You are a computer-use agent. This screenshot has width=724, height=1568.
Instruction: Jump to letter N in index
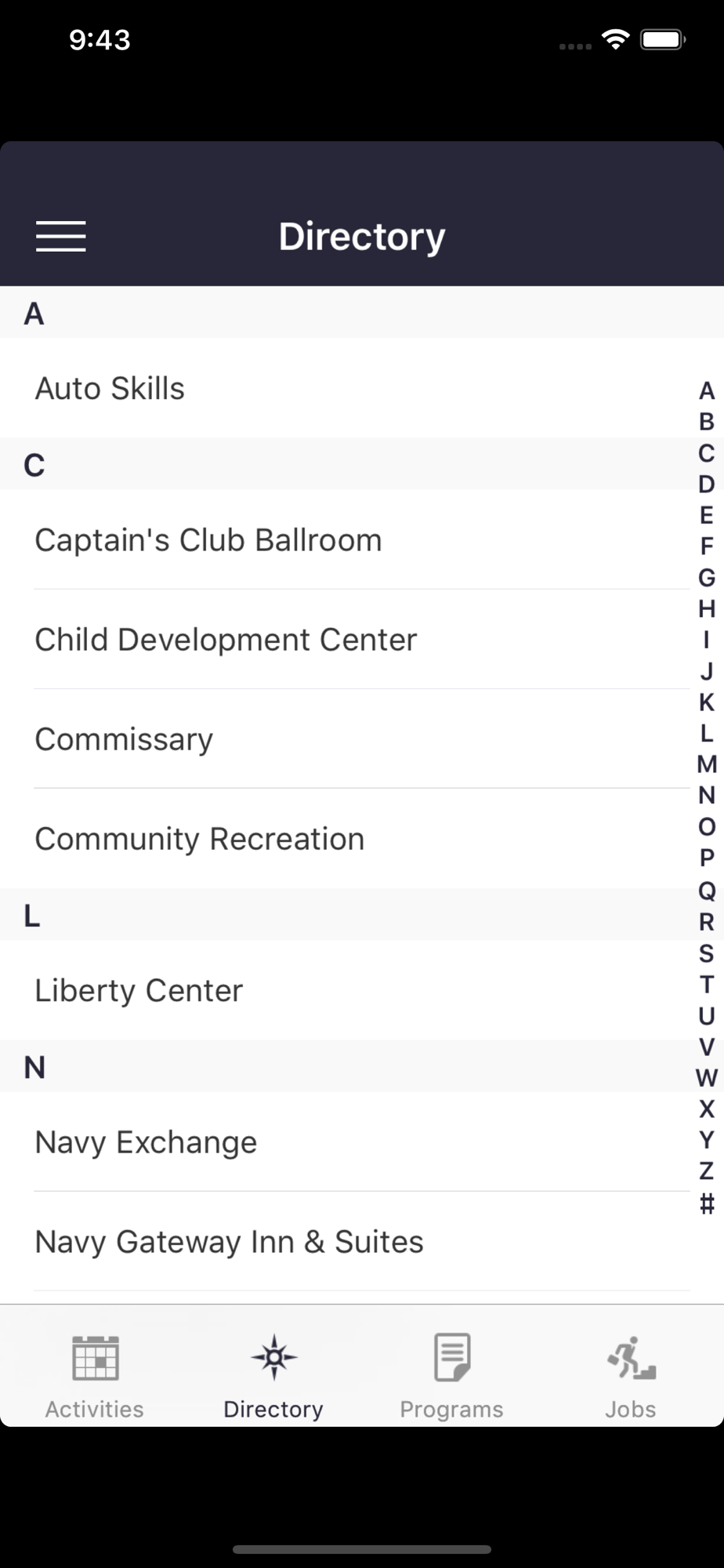pyautogui.click(x=707, y=795)
